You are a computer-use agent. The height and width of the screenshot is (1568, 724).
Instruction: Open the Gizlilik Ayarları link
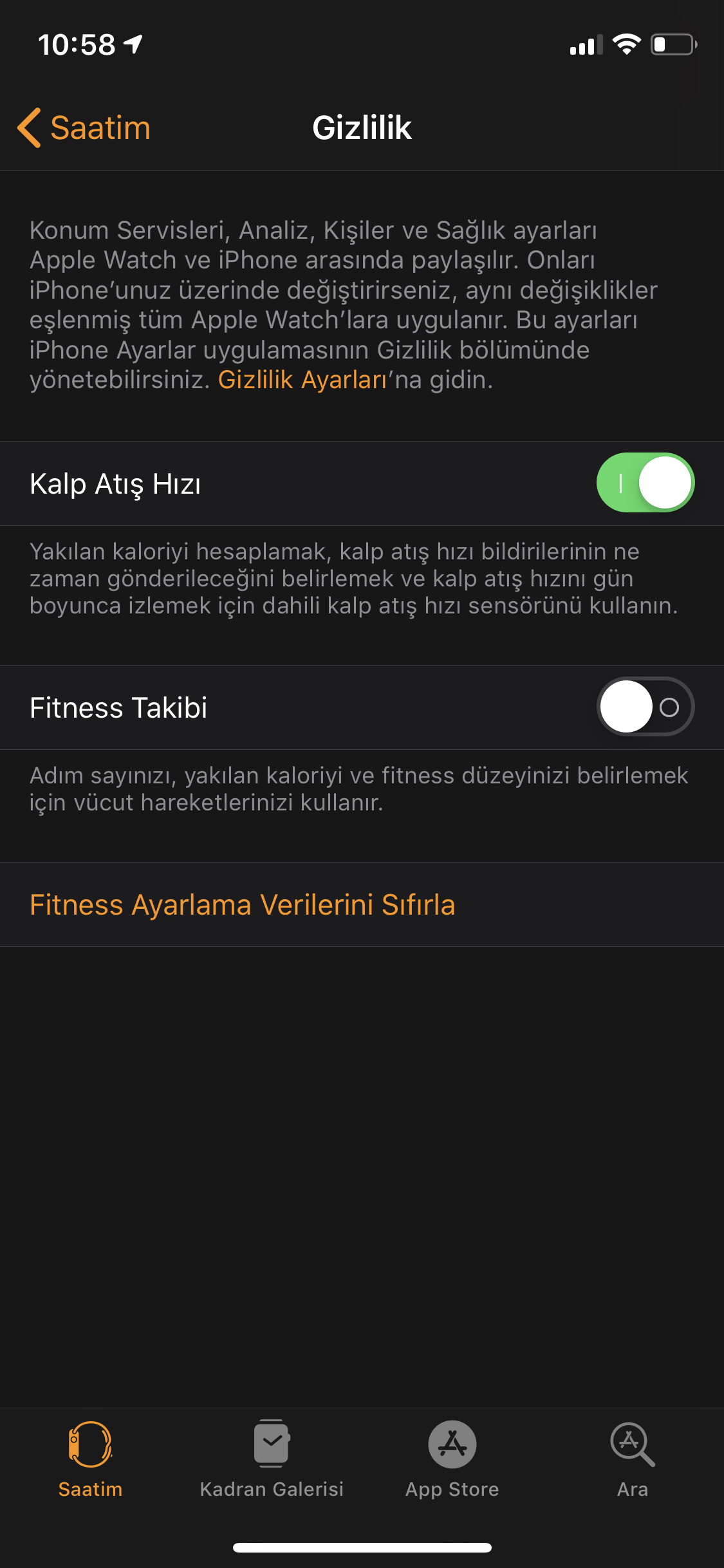(302, 380)
